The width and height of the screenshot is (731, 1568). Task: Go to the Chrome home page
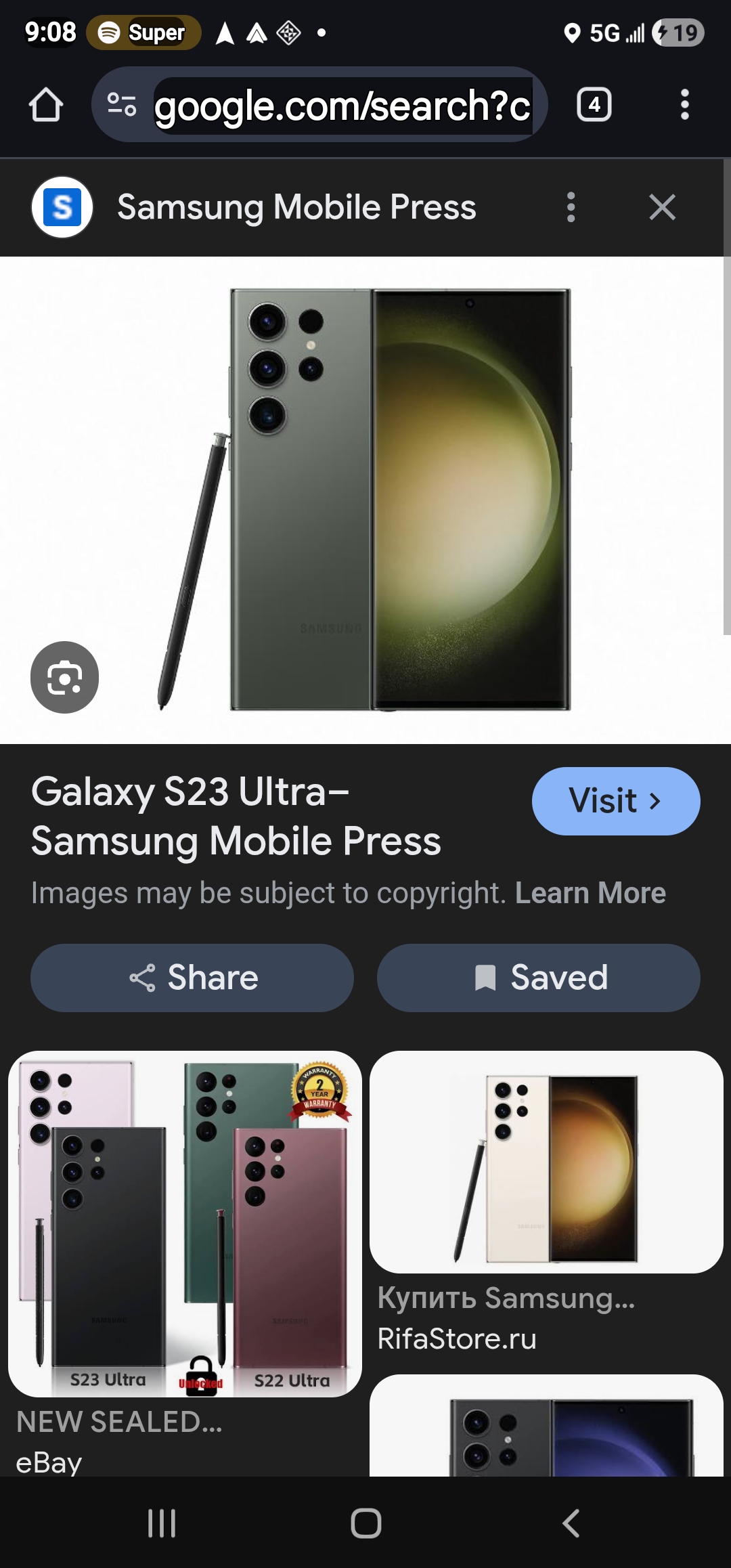tap(46, 105)
